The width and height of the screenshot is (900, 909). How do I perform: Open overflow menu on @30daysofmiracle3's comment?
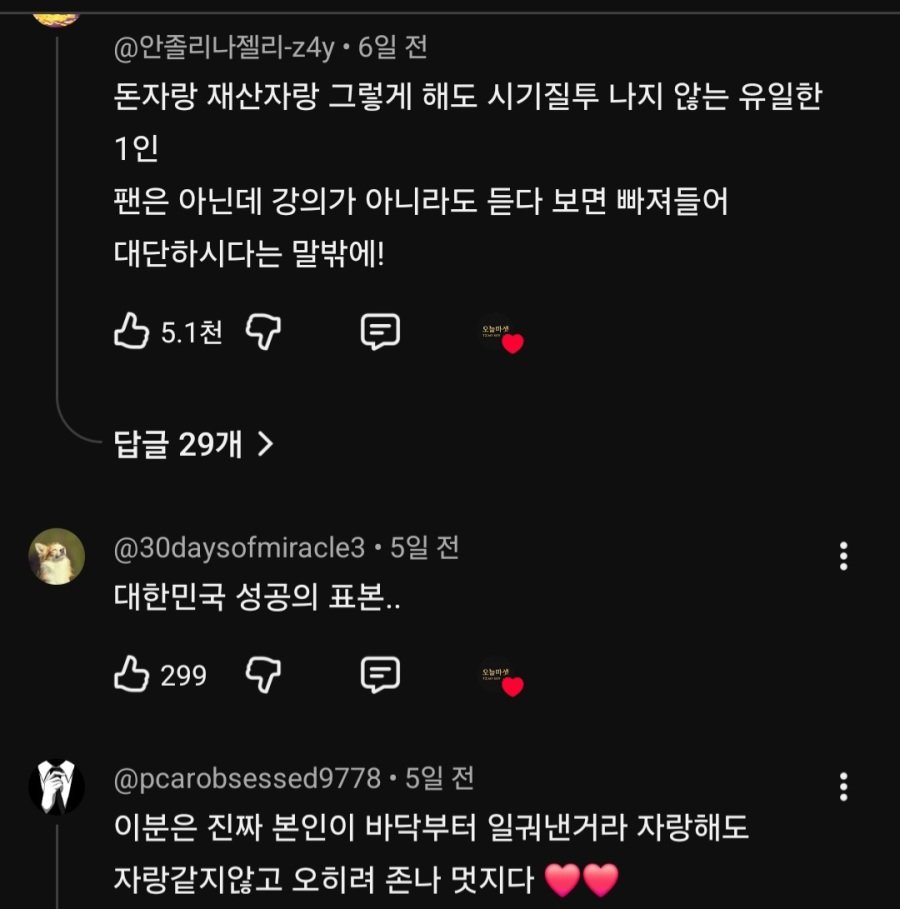pos(844,556)
